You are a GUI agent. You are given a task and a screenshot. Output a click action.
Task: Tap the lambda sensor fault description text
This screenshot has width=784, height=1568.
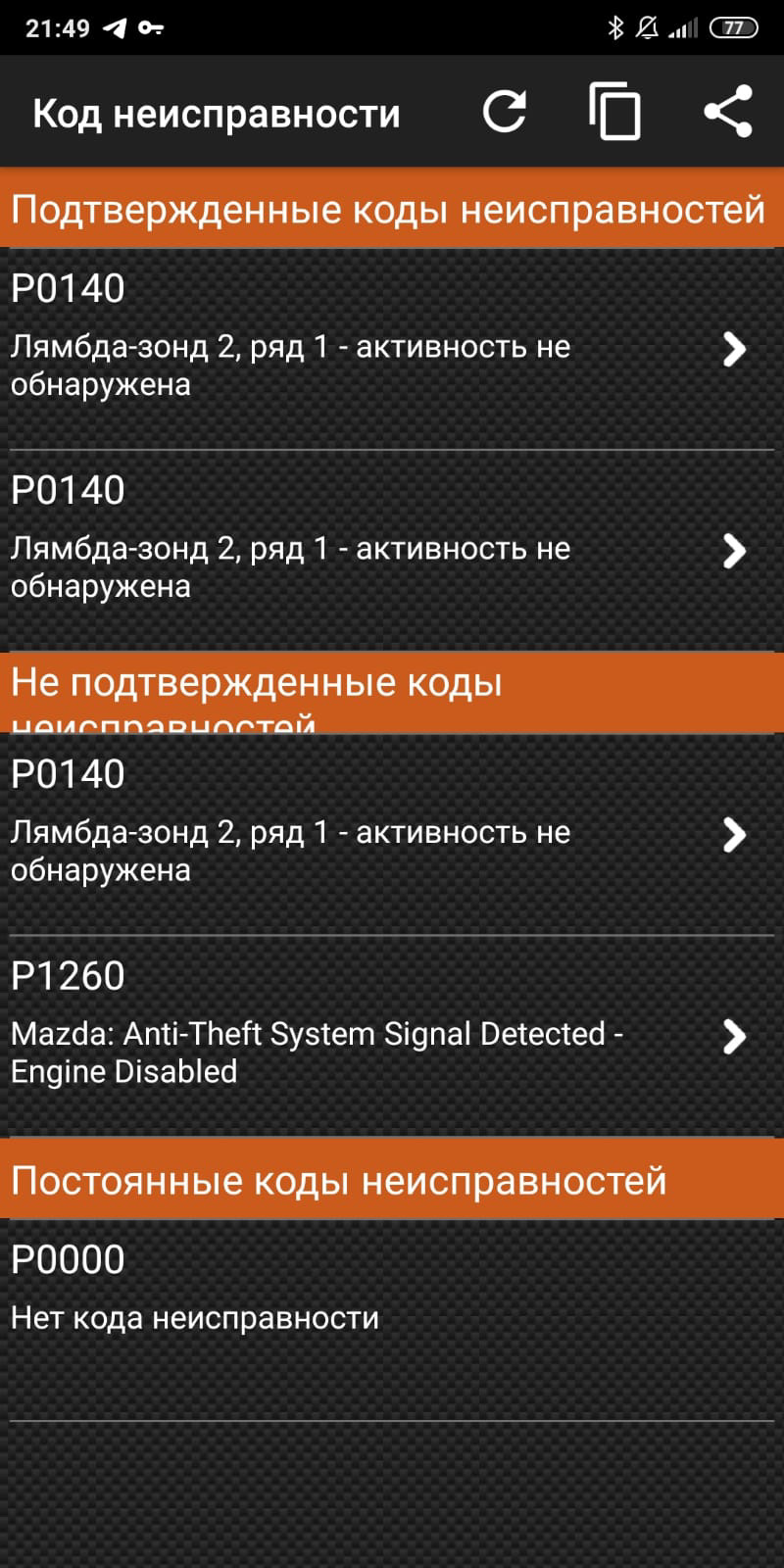click(x=289, y=365)
